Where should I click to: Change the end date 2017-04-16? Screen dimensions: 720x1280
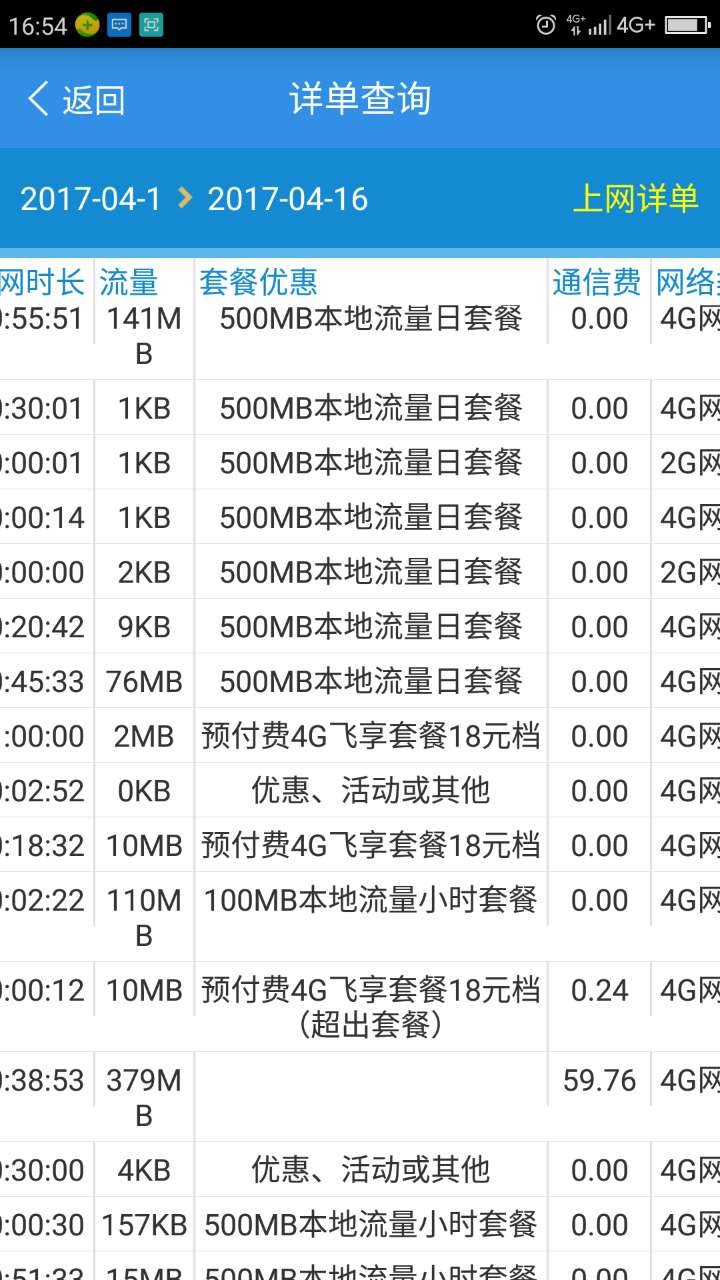tap(288, 199)
